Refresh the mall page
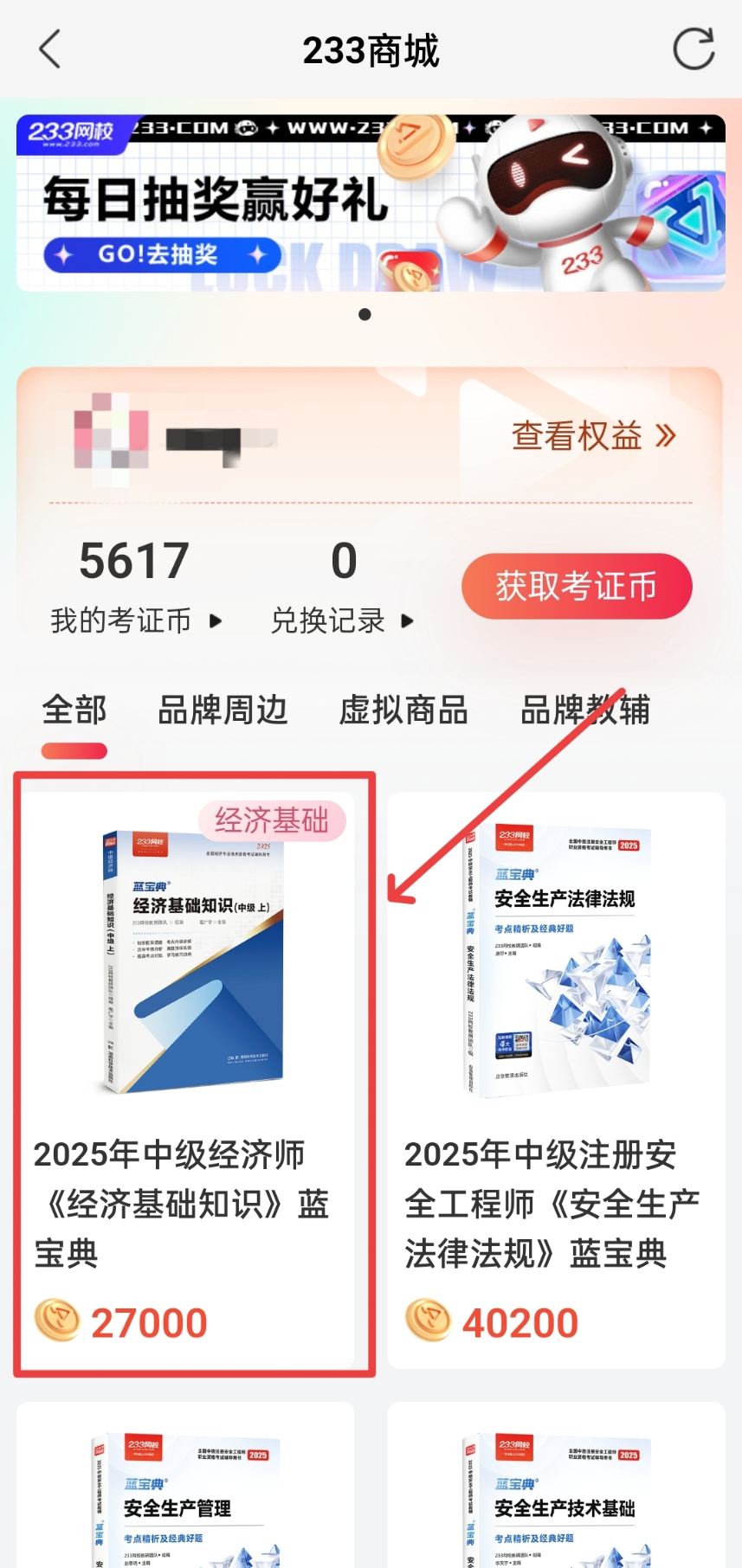742x1568 pixels. tap(694, 49)
